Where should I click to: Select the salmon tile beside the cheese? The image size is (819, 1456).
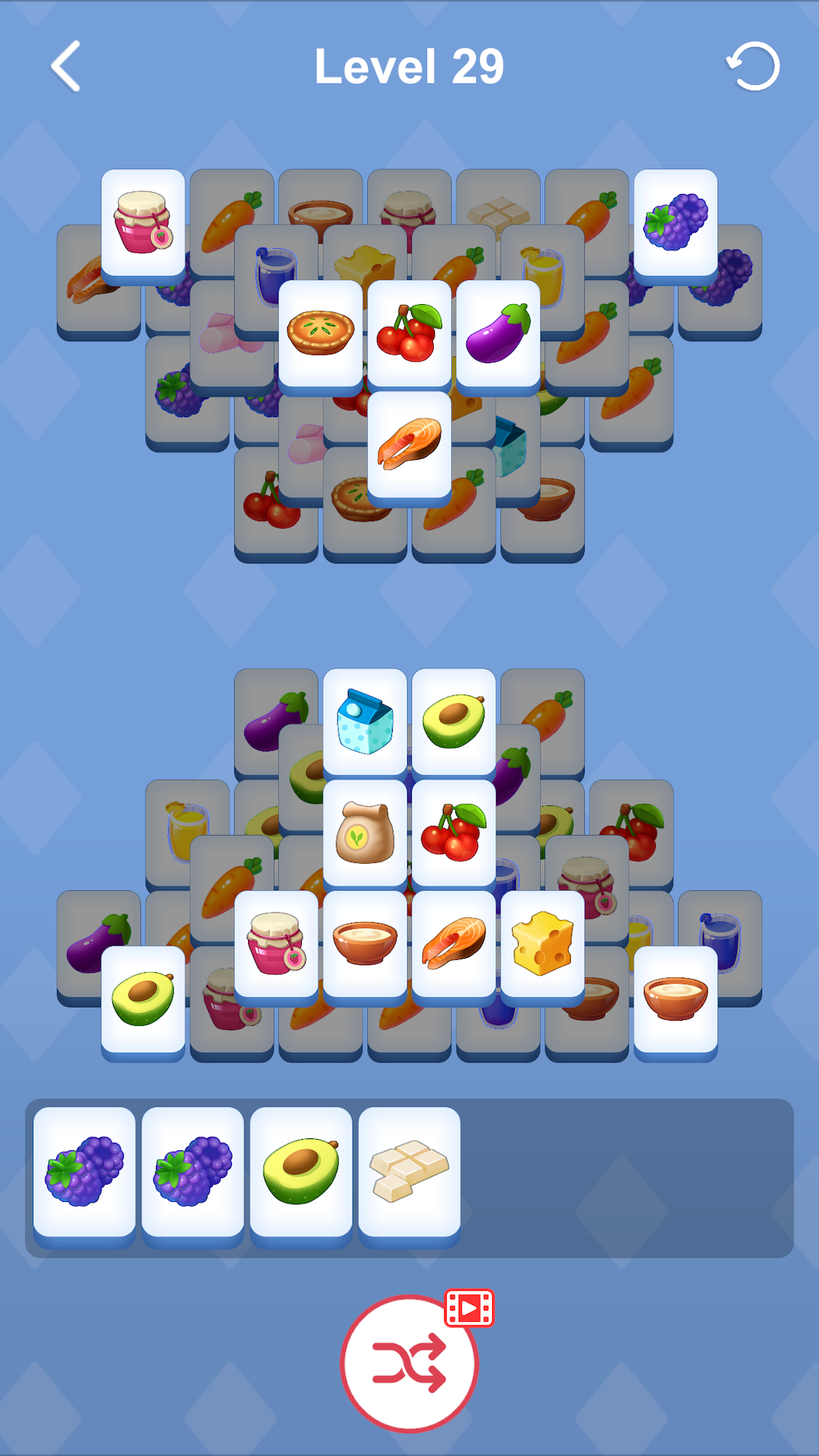tap(453, 943)
